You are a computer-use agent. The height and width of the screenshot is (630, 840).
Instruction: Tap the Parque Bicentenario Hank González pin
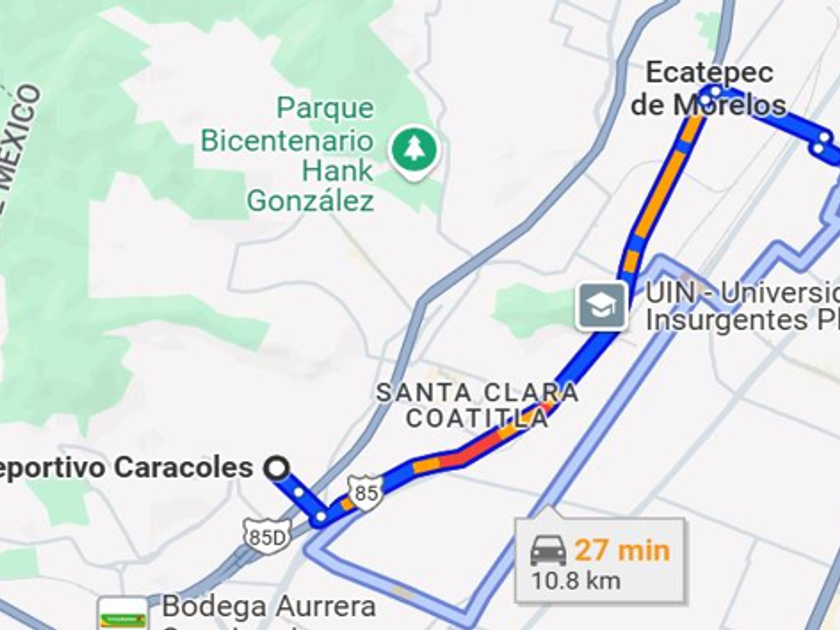(x=413, y=150)
